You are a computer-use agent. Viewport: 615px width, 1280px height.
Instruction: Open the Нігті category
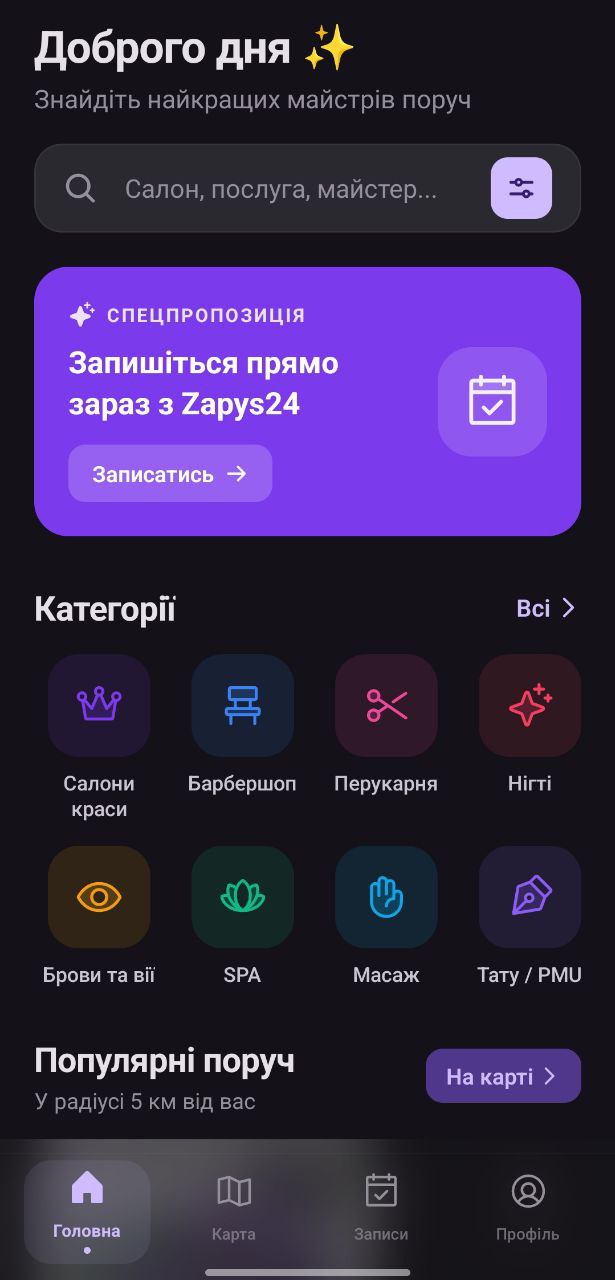coord(529,706)
